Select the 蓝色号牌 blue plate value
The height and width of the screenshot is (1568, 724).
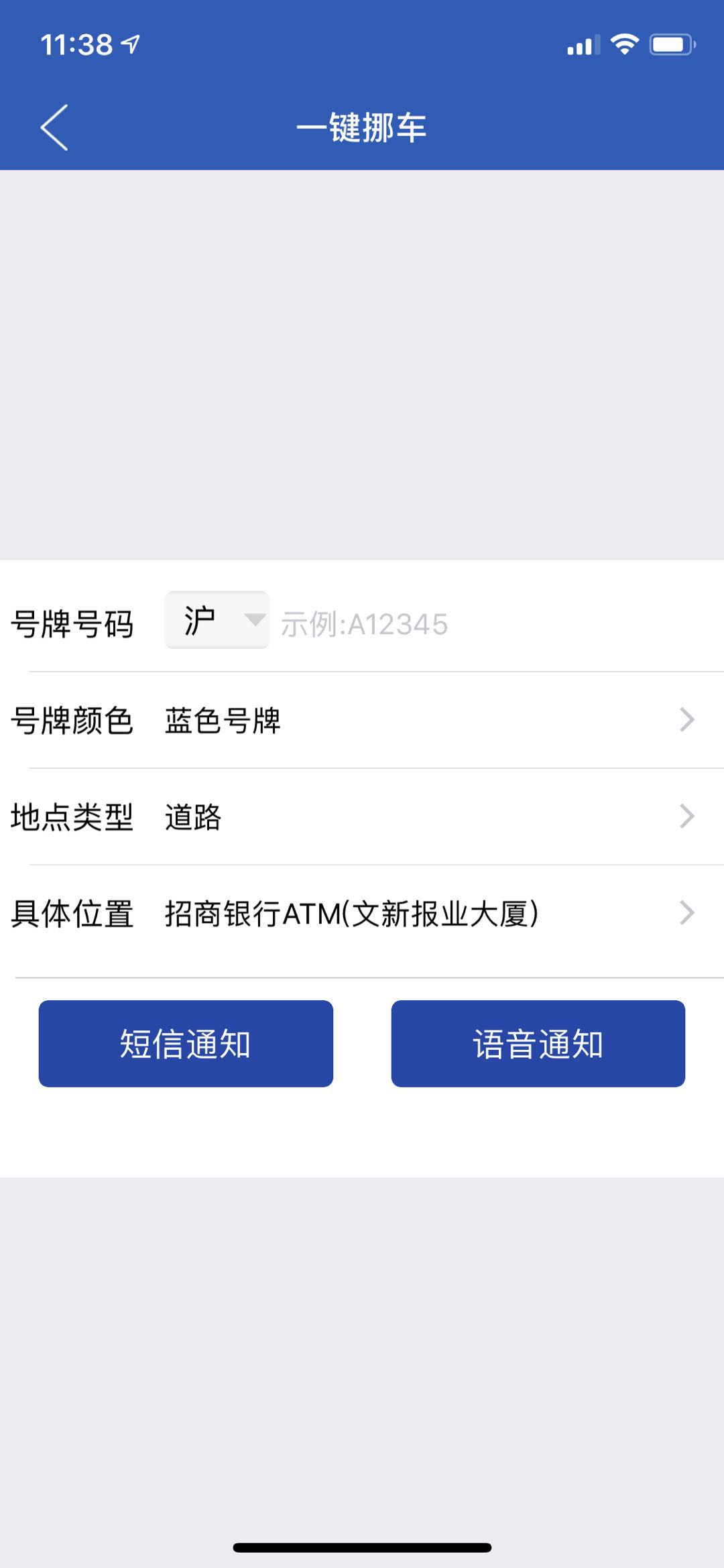[x=223, y=719]
